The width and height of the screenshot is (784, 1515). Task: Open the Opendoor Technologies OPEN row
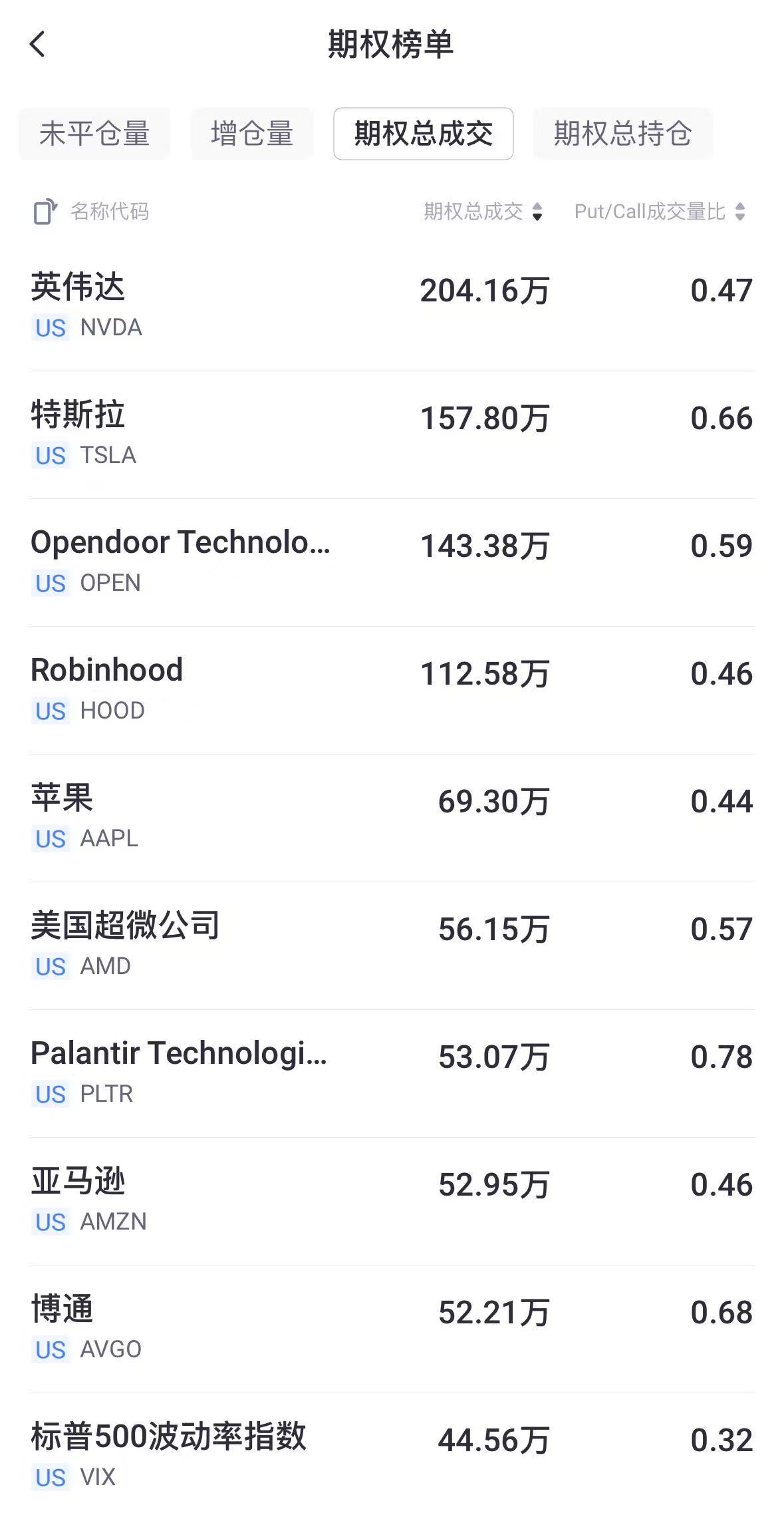392,563
